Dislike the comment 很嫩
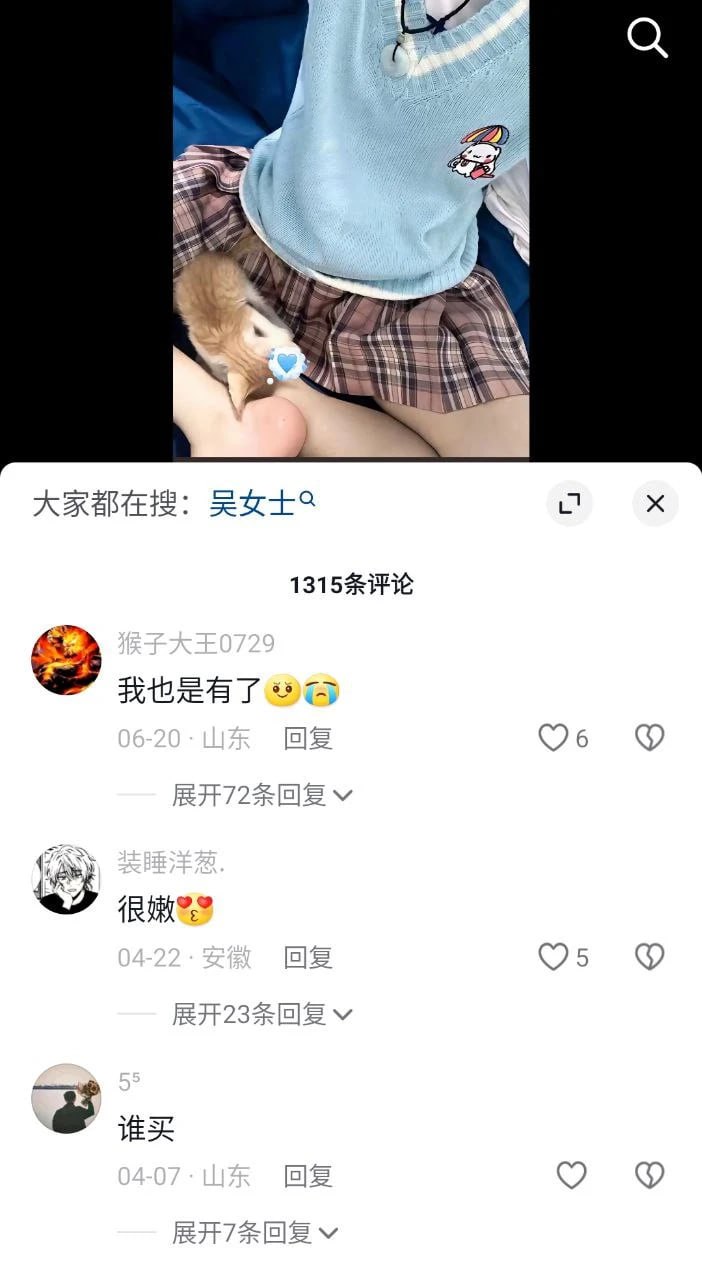702x1280 pixels. (x=650, y=957)
